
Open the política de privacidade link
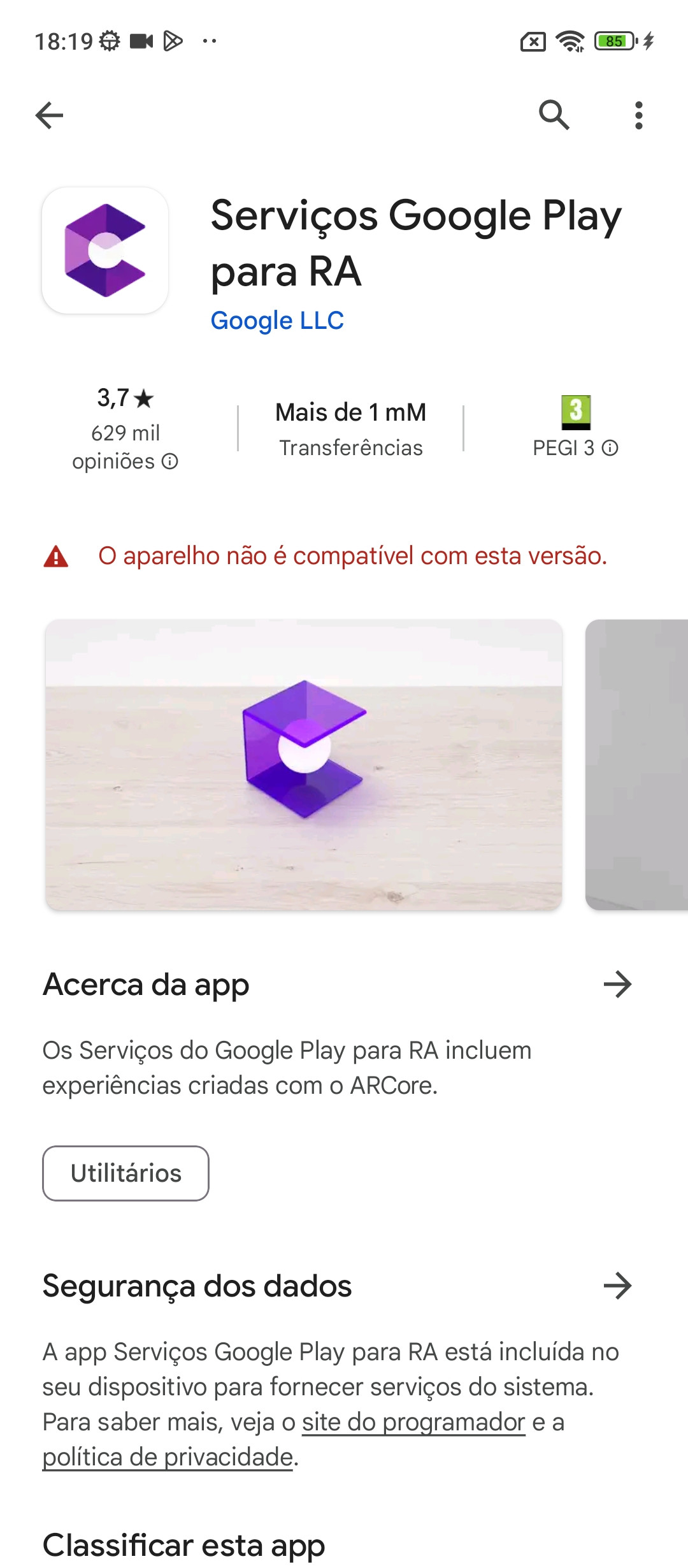[x=168, y=1457]
